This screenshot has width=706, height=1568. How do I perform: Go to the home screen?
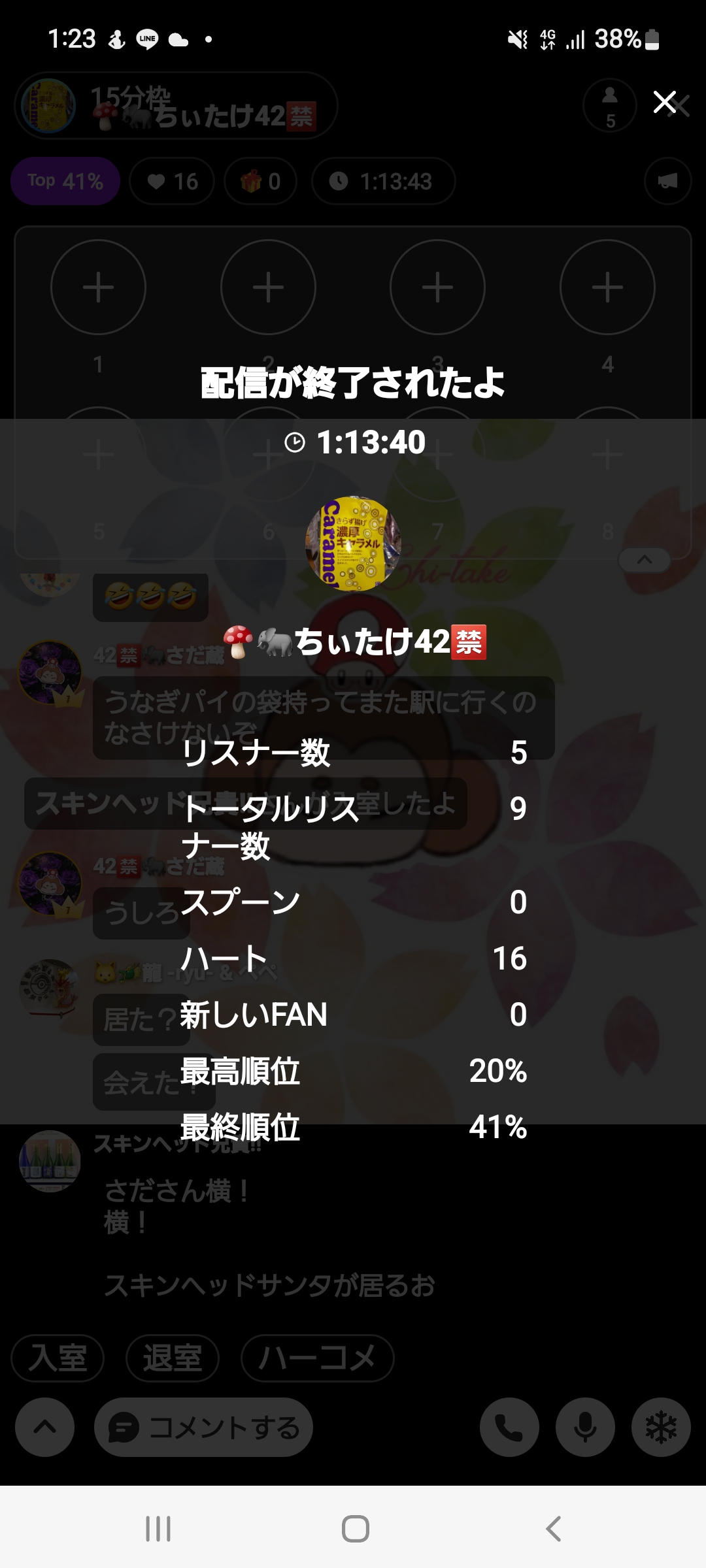(x=355, y=1529)
